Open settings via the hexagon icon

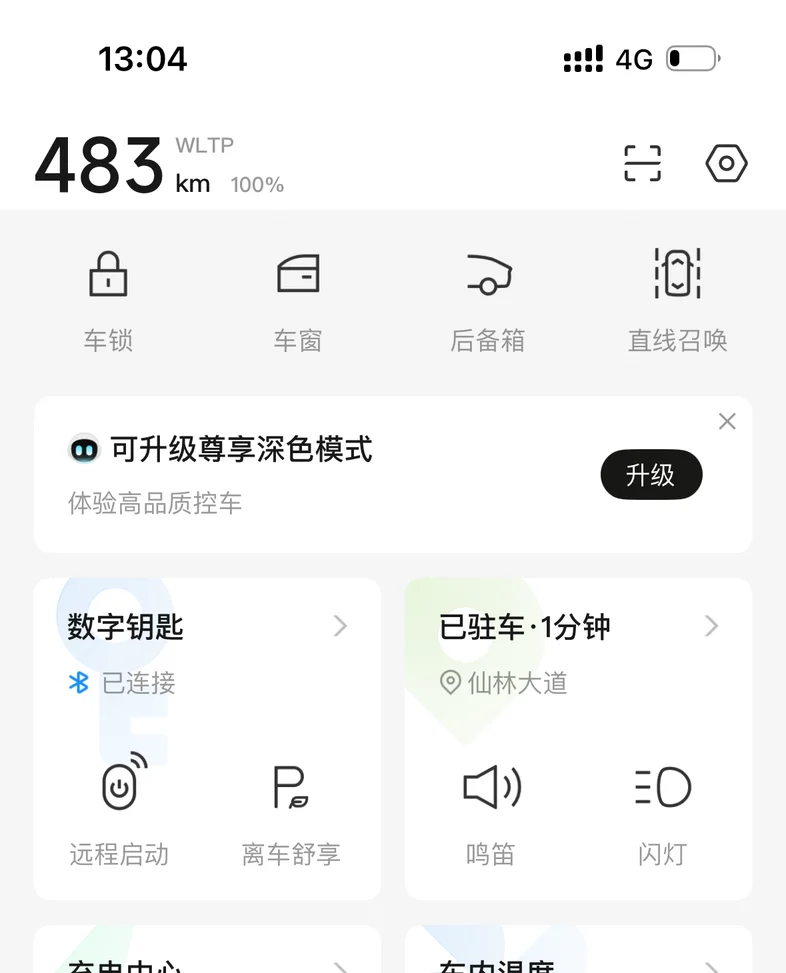(727, 163)
